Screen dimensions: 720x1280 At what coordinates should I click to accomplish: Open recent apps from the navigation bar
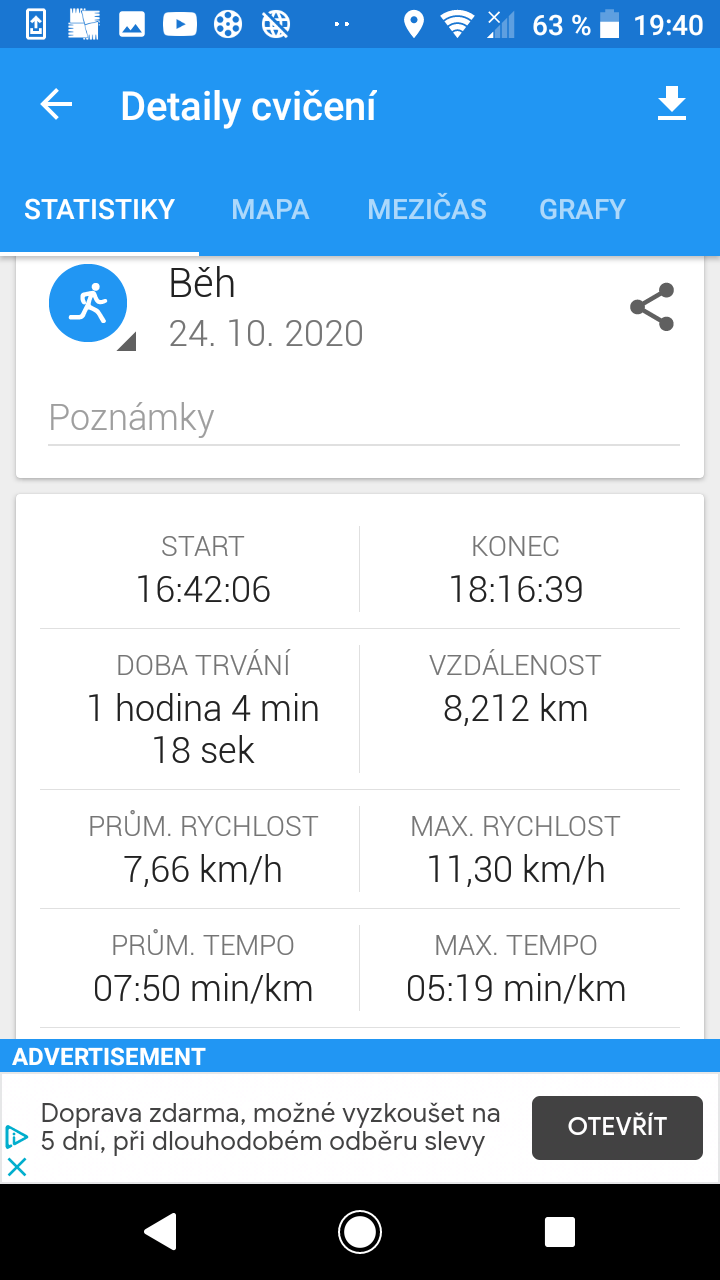(560, 1232)
